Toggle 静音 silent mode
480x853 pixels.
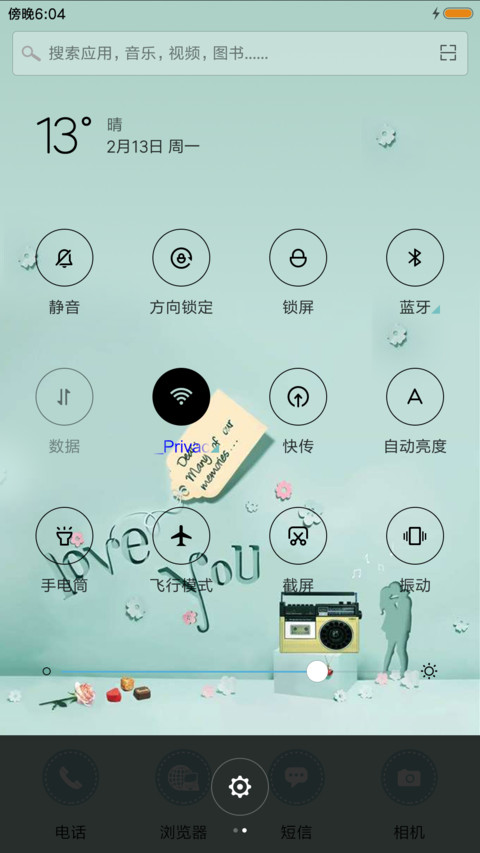pyautogui.click(x=64, y=257)
